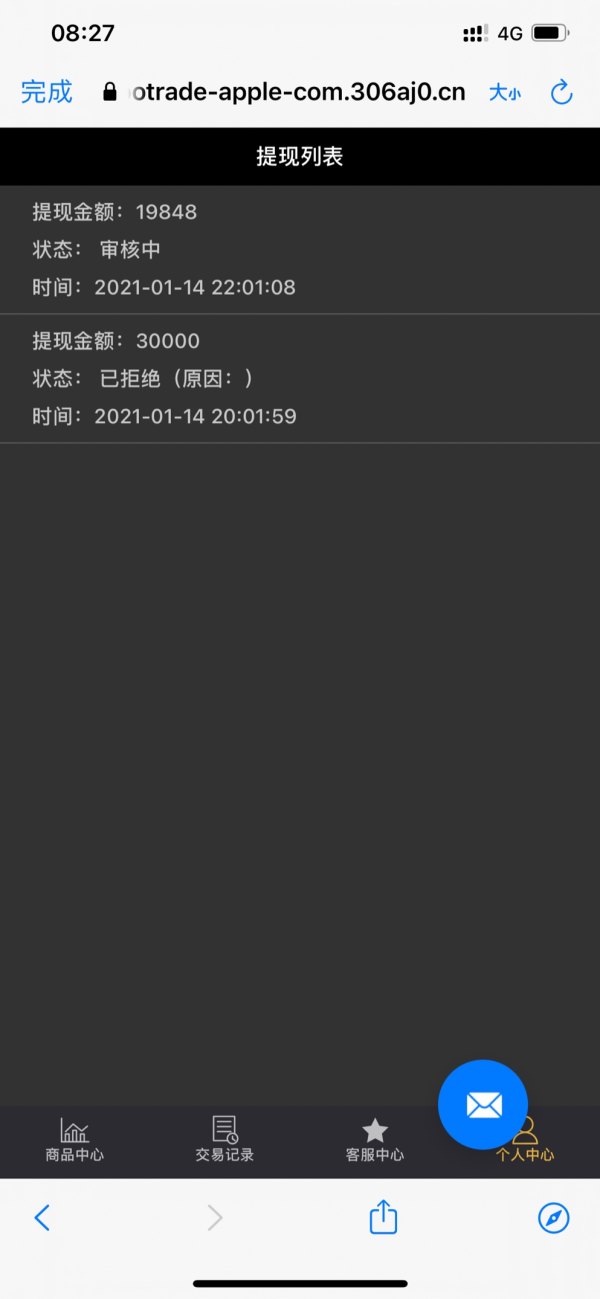Go back to the previous page
The height and width of the screenshot is (1299, 600).
click(x=42, y=1217)
